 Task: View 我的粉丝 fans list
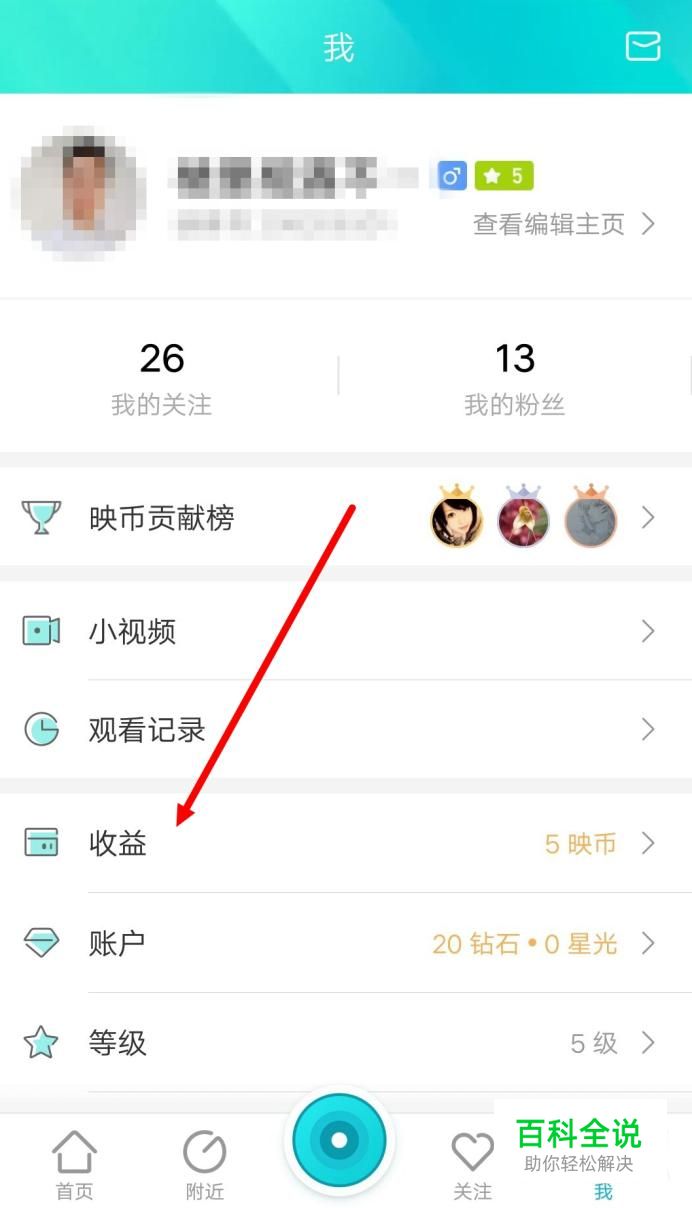(x=514, y=378)
